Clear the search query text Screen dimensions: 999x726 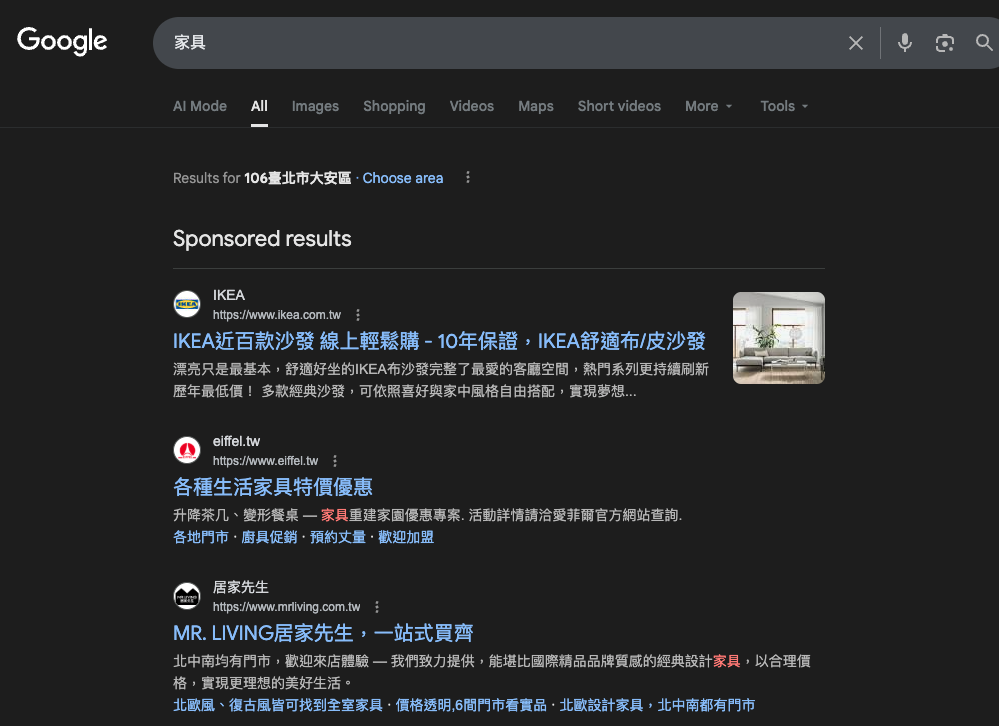(x=856, y=43)
